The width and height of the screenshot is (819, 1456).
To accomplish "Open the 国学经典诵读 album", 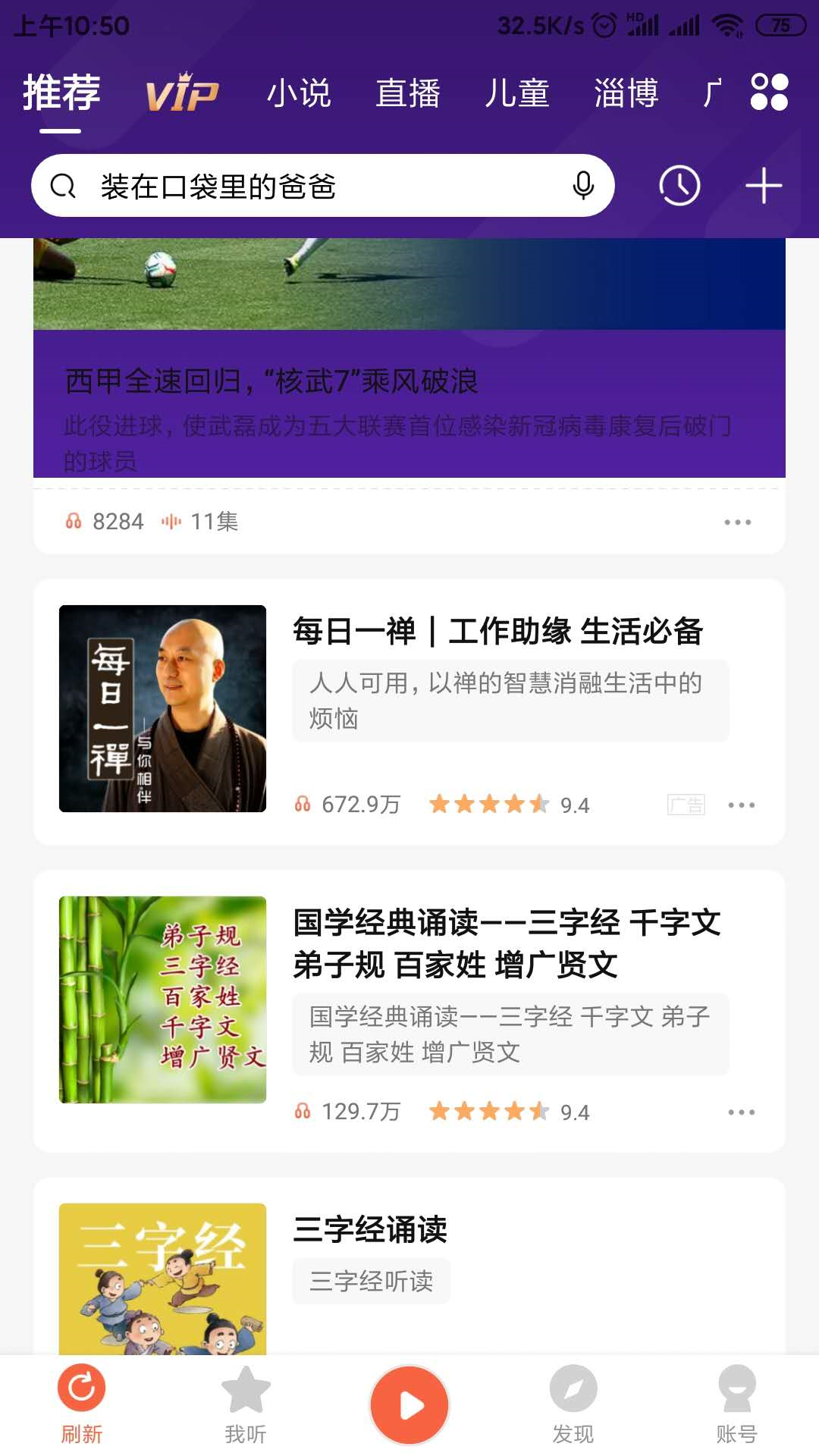I will [x=507, y=943].
